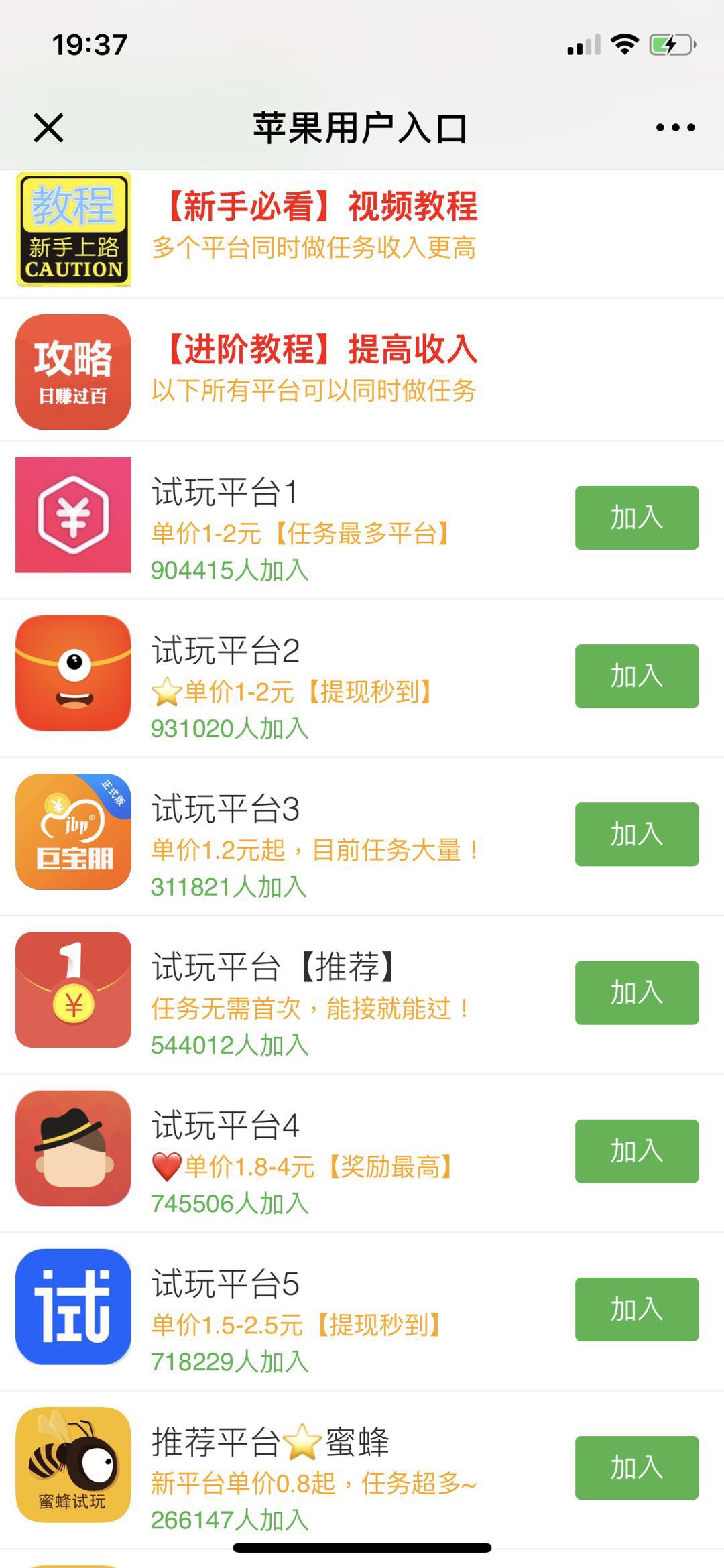Tap 加入 for the recommended 试玩平台【推荐】
This screenshot has width=724, height=1568.
pos(635,992)
